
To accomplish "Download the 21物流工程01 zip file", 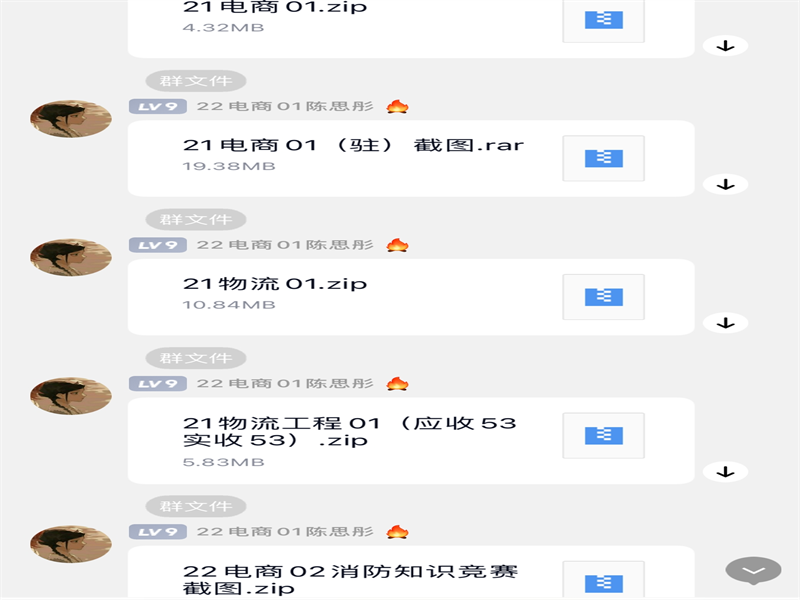I will (x=726, y=472).
